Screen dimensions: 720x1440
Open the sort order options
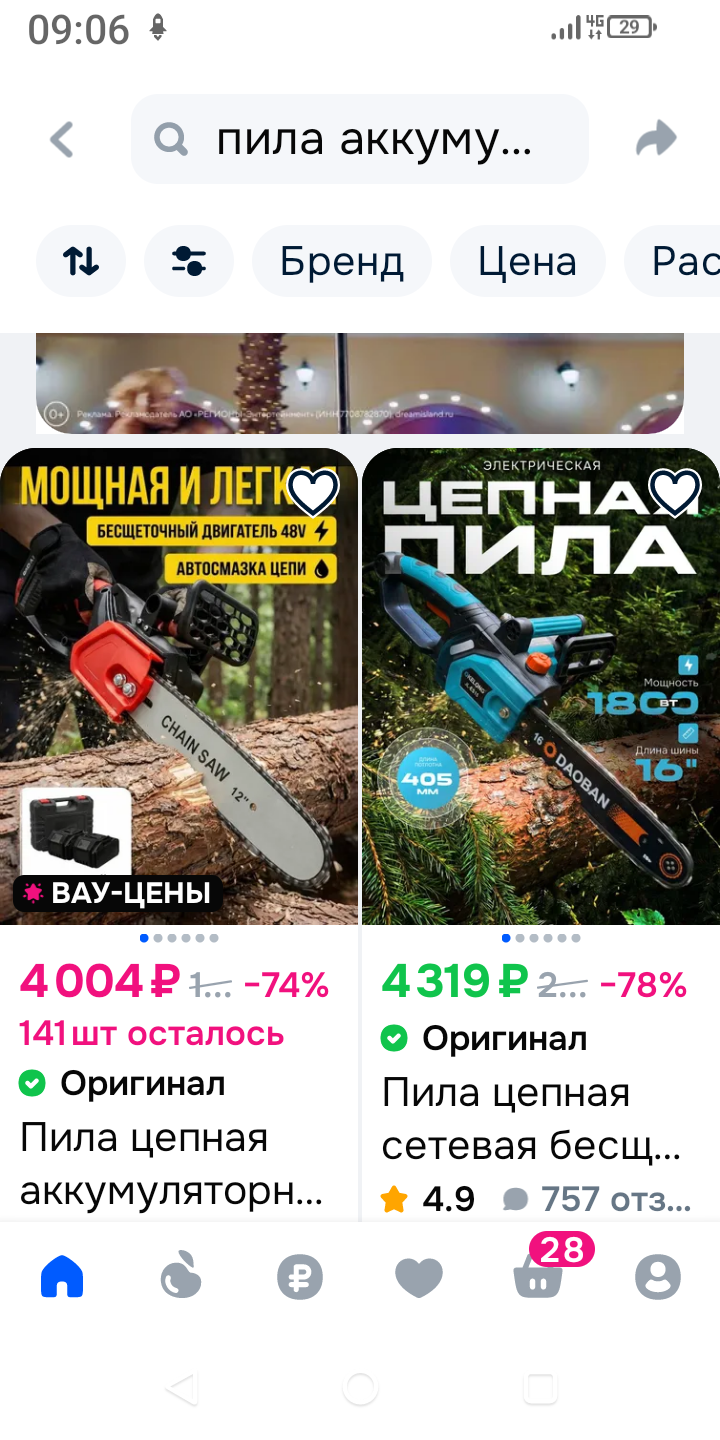tap(81, 262)
